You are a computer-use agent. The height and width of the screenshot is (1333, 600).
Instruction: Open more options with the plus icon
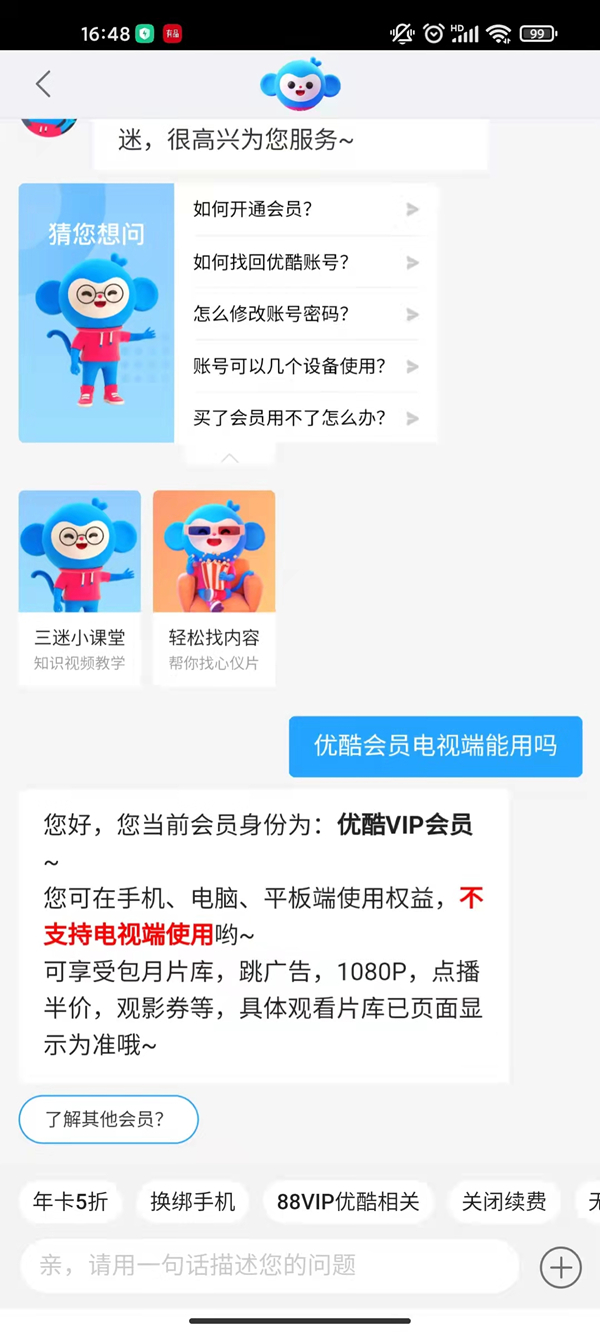pyautogui.click(x=560, y=1267)
